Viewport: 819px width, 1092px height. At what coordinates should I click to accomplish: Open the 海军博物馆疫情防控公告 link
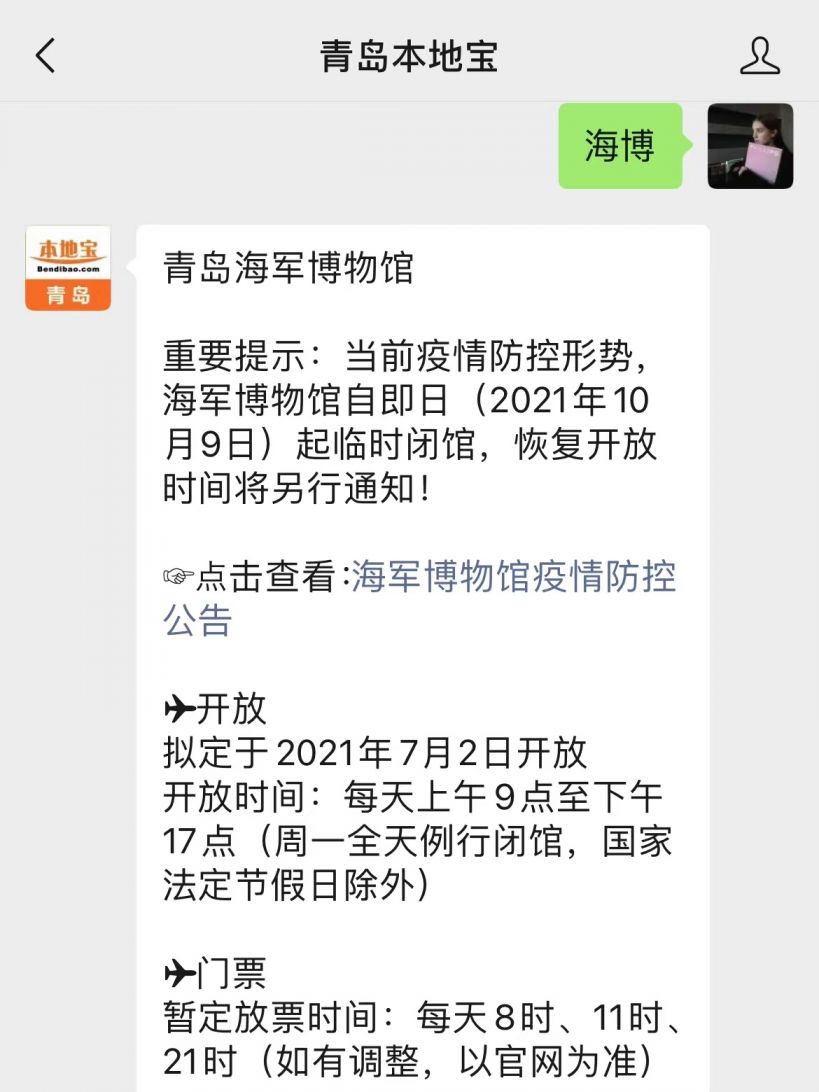point(513,577)
